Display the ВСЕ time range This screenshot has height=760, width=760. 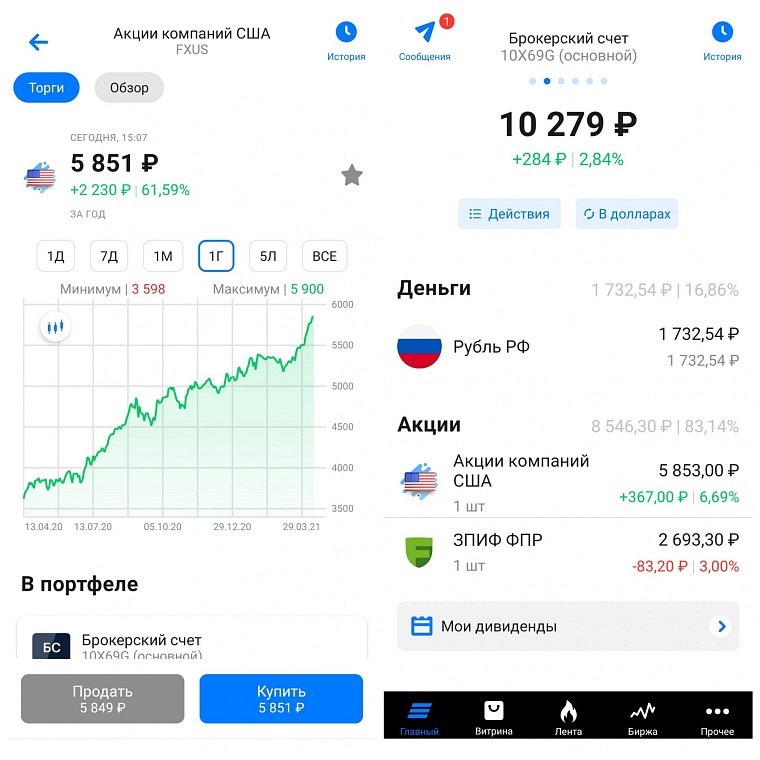click(324, 256)
